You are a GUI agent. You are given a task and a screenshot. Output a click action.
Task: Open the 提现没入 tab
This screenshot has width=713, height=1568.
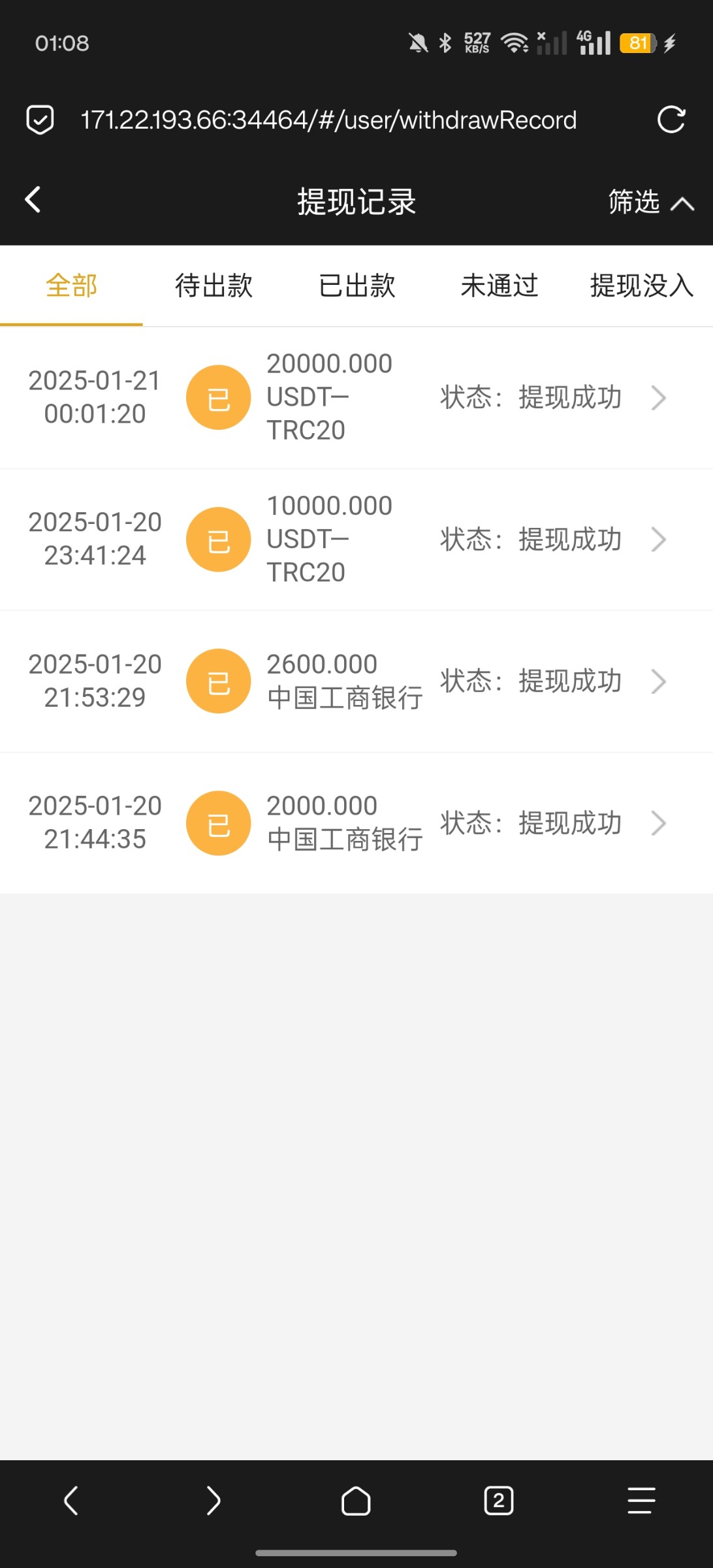[x=641, y=286]
